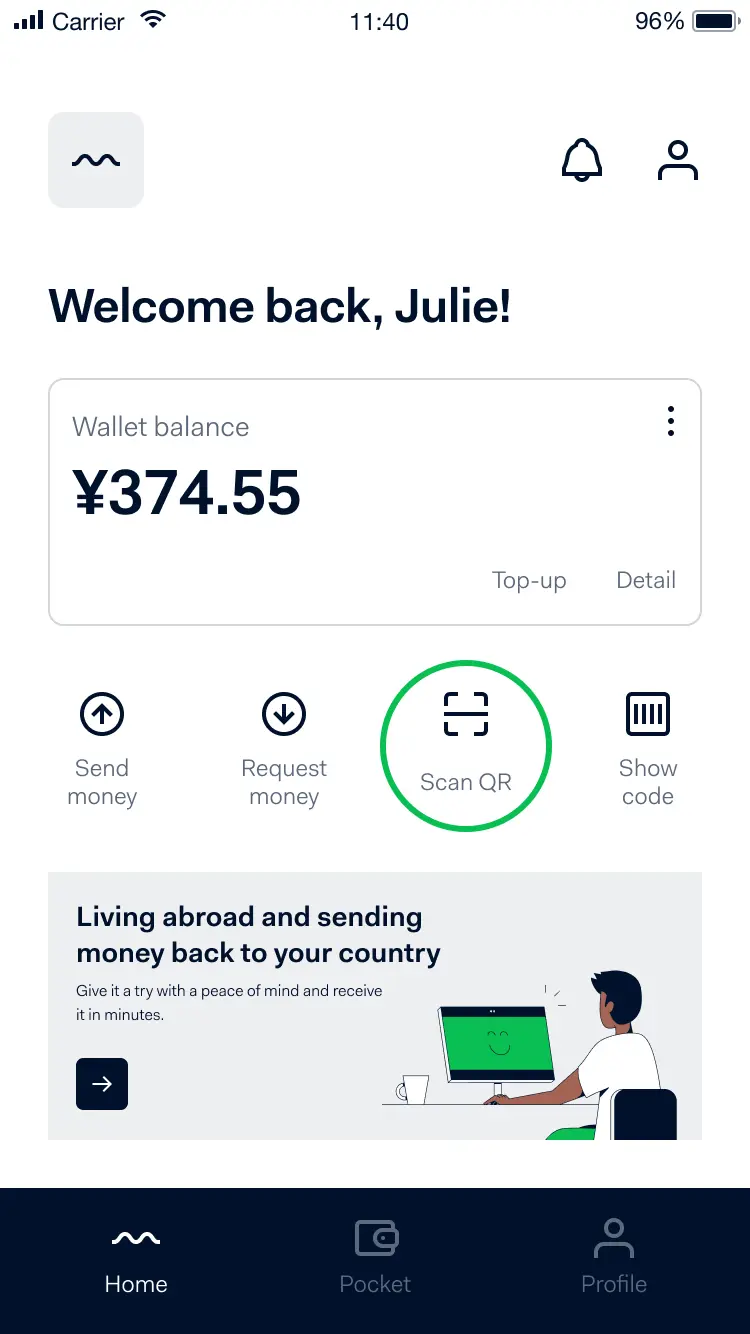View wallet balance Detail
The width and height of the screenshot is (750, 1334).
tap(646, 580)
